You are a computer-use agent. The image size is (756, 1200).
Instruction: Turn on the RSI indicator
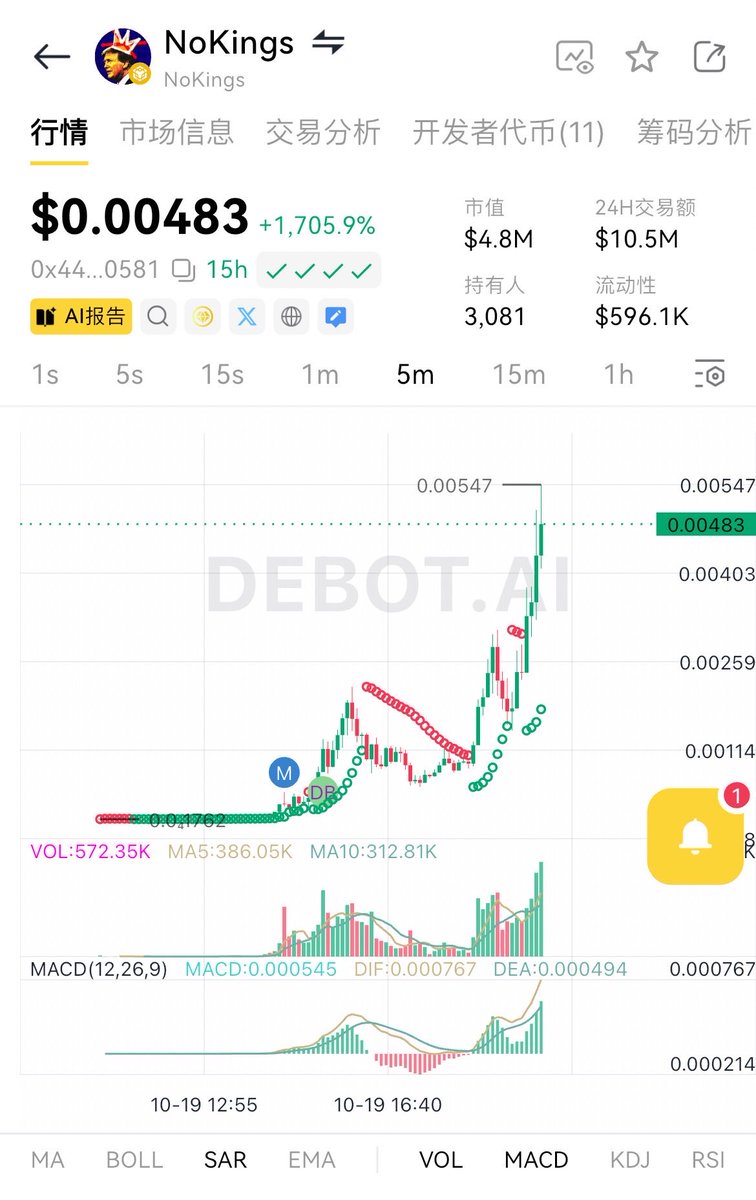(x=708, y=1160)
